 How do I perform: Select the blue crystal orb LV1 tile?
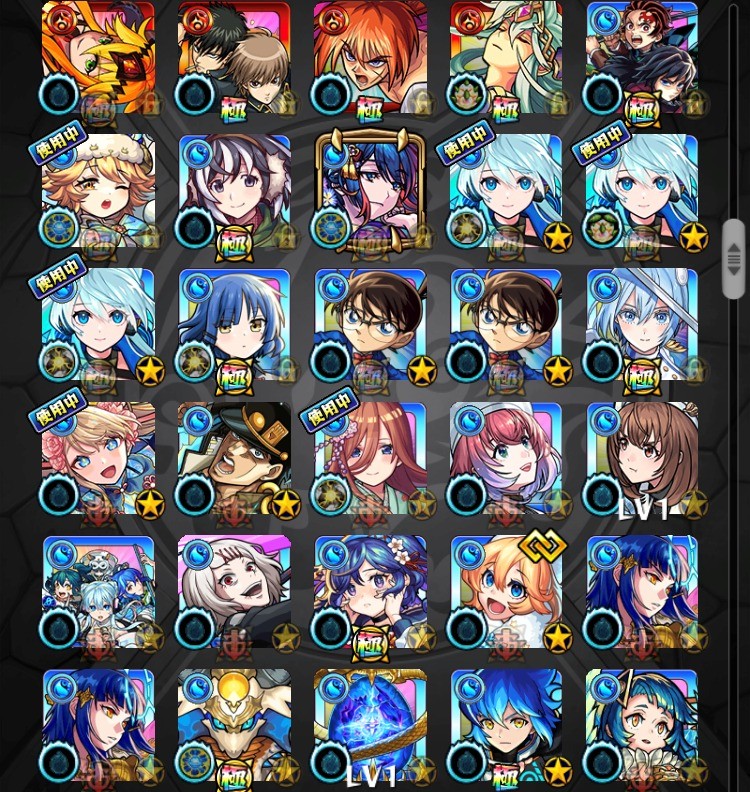370,726
